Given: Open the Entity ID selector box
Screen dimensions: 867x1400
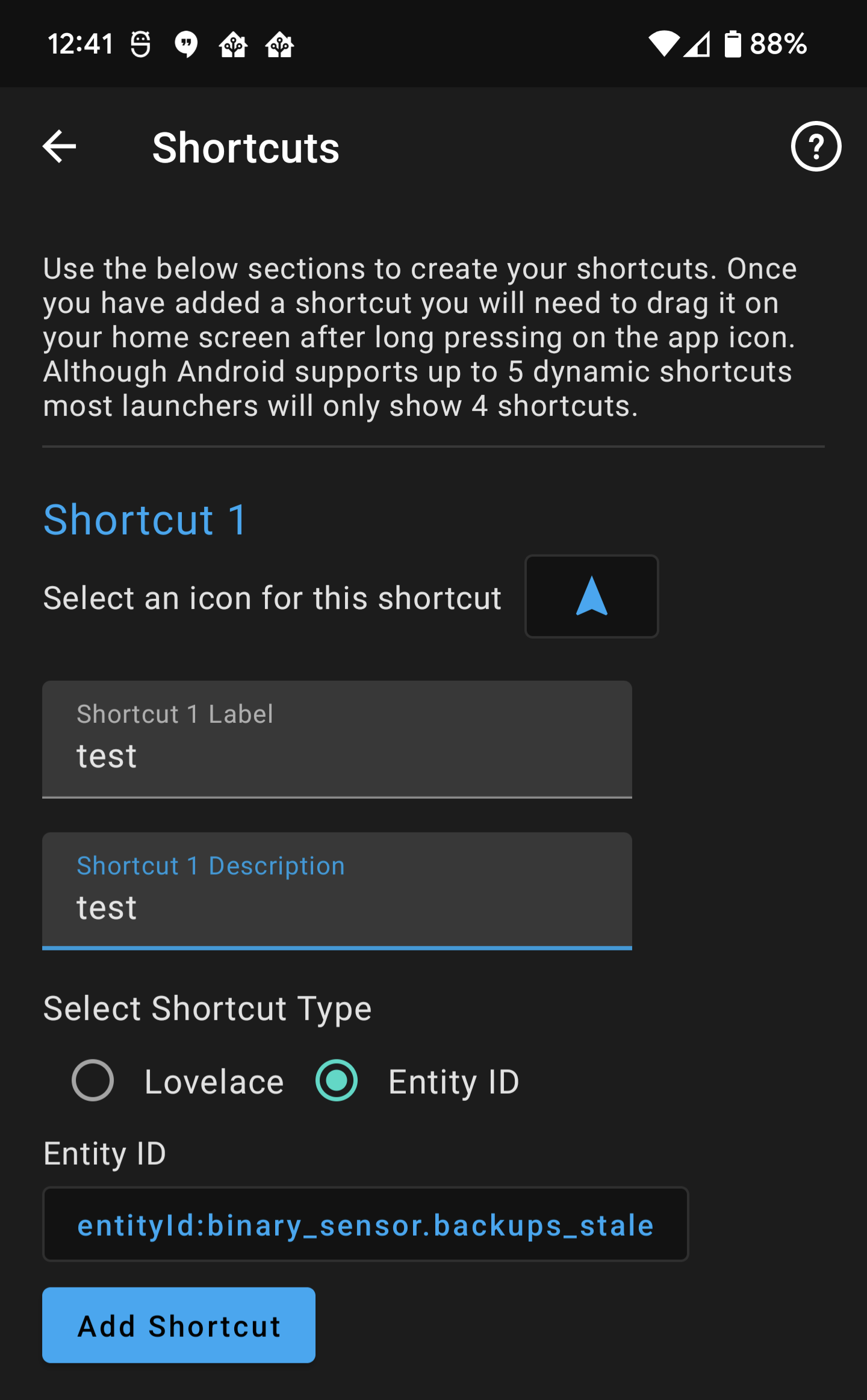Looking at the screenshot, I should (x=365, y=1224).
